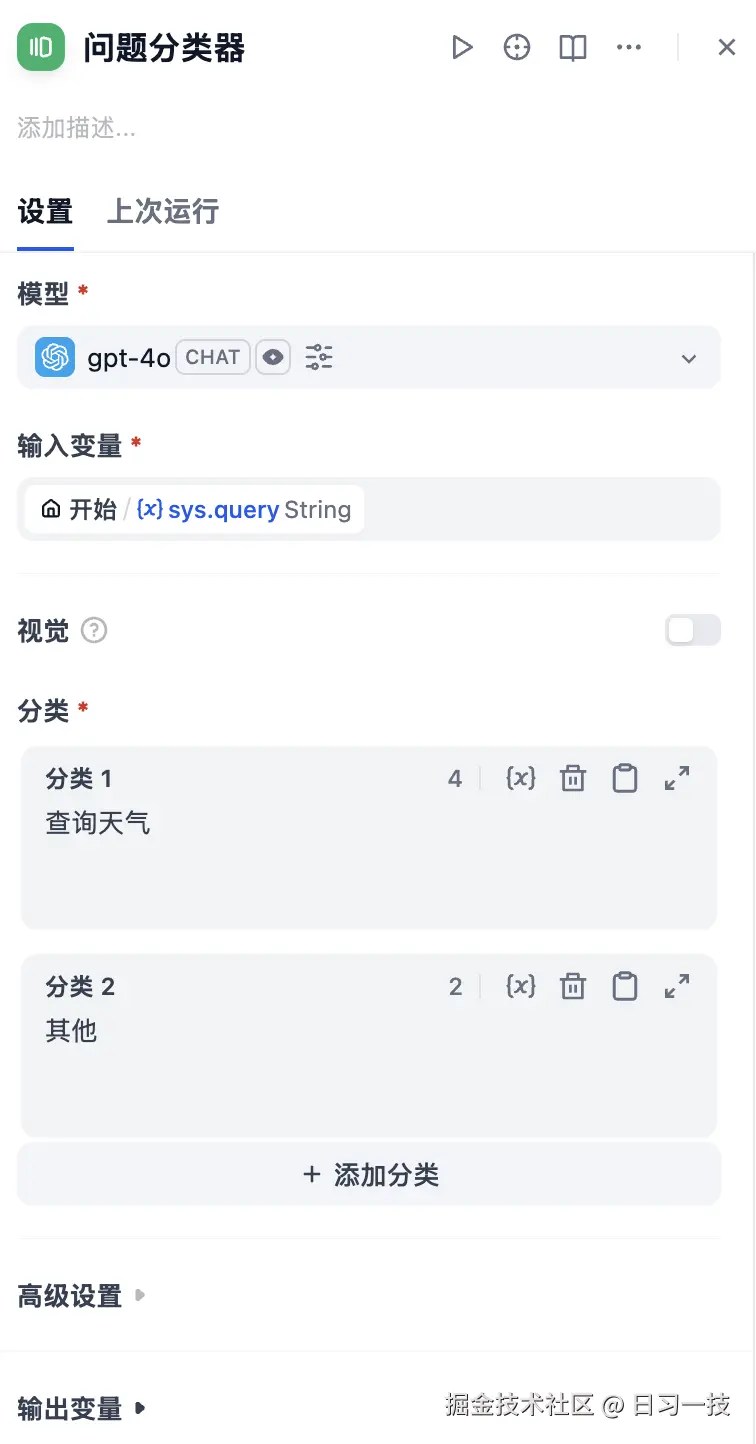The height and width of the screenshot is (1444, 756).
Task: Open the 视觉 help question mark
Action: click(x=94, y=630)
